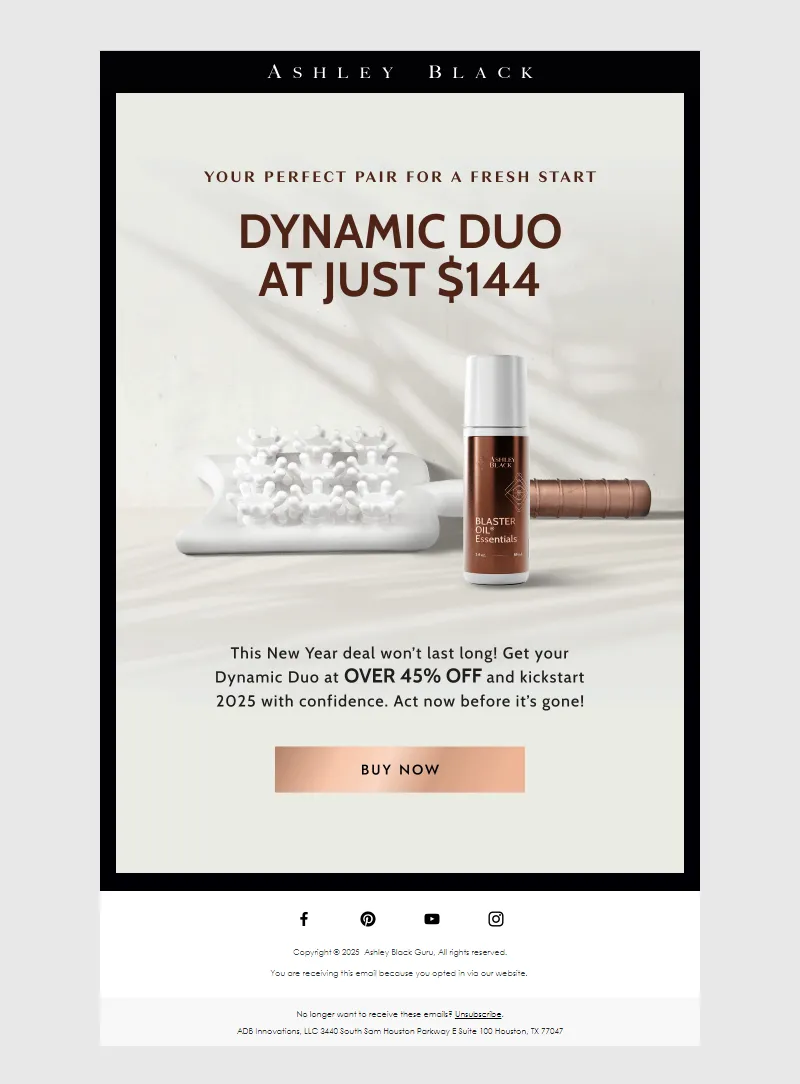
Task: Open the Instagram icon
Action: coord(496,919)
